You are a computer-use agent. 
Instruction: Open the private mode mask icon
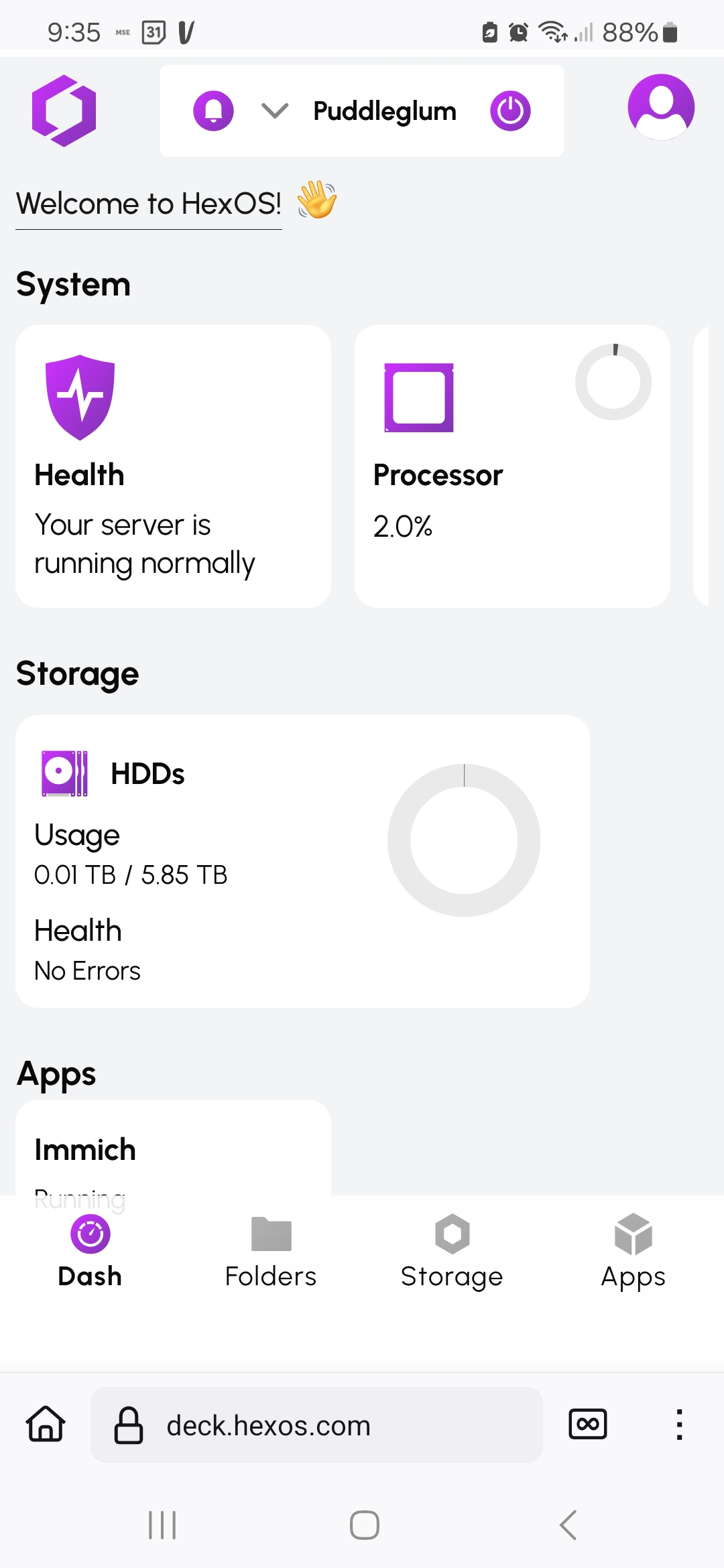[x=588, y=1424]
